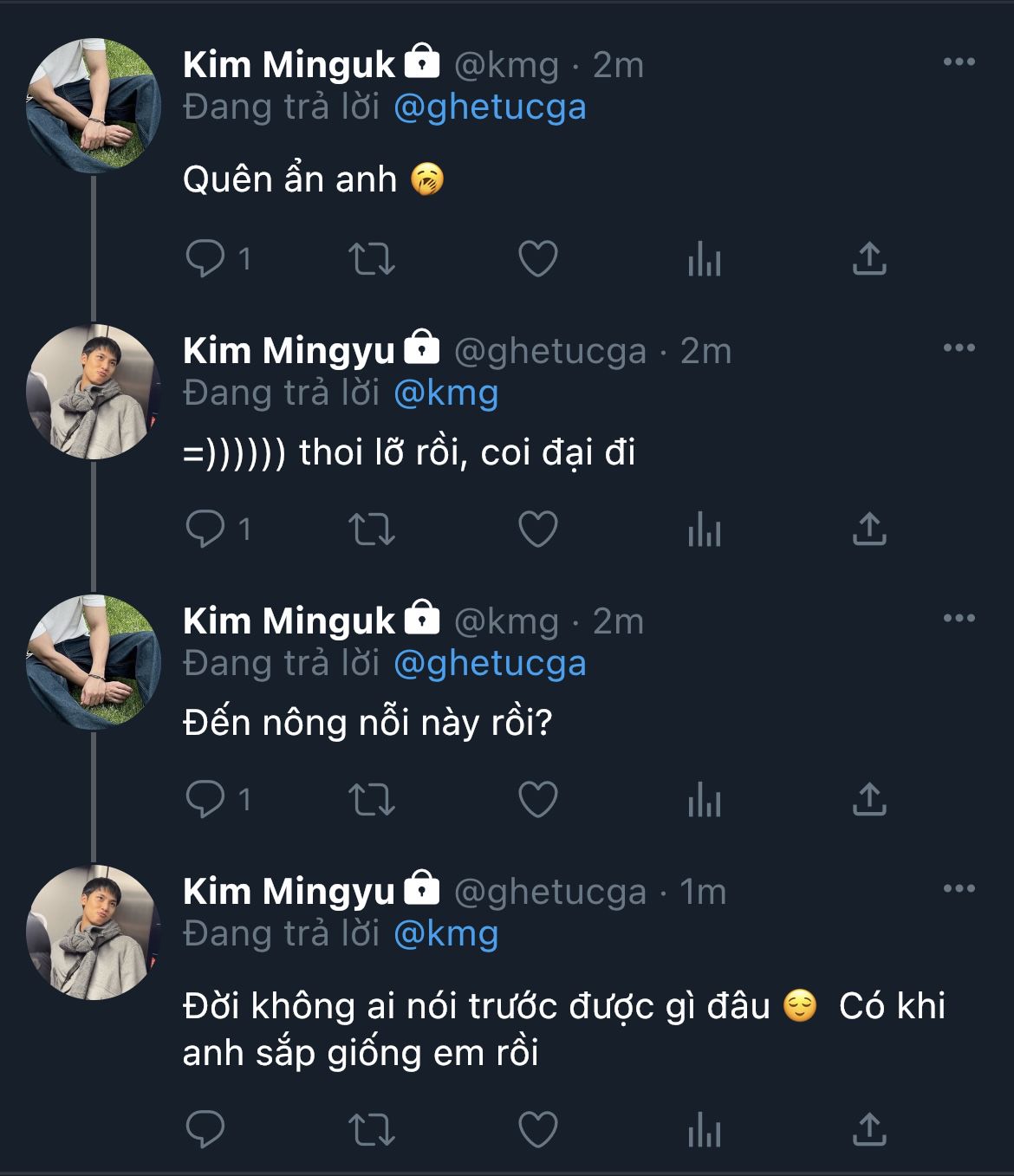Share the "Đời không ai nói trước" tweet
1014x1176 pixels.
coord(869,1129)
